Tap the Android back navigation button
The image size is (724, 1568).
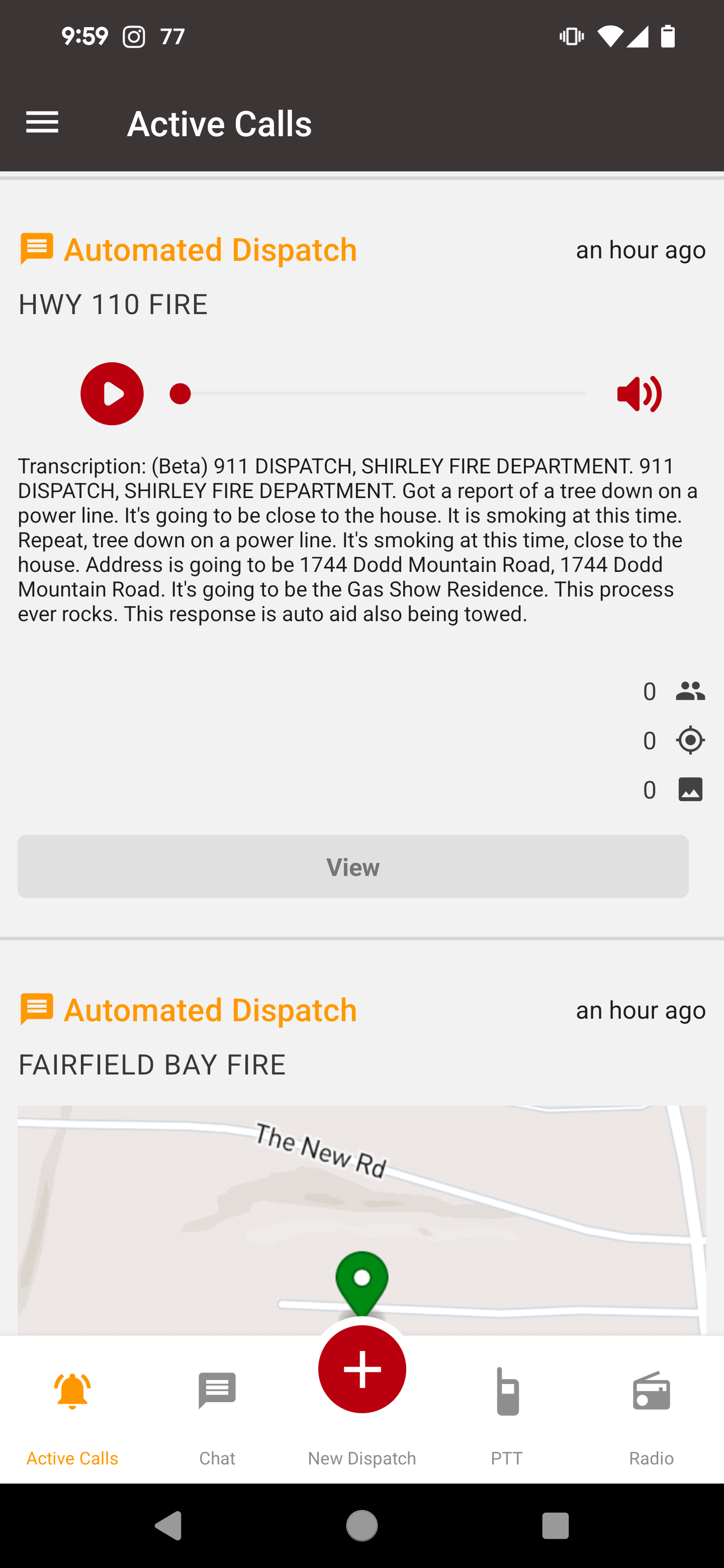[168, 1525]
